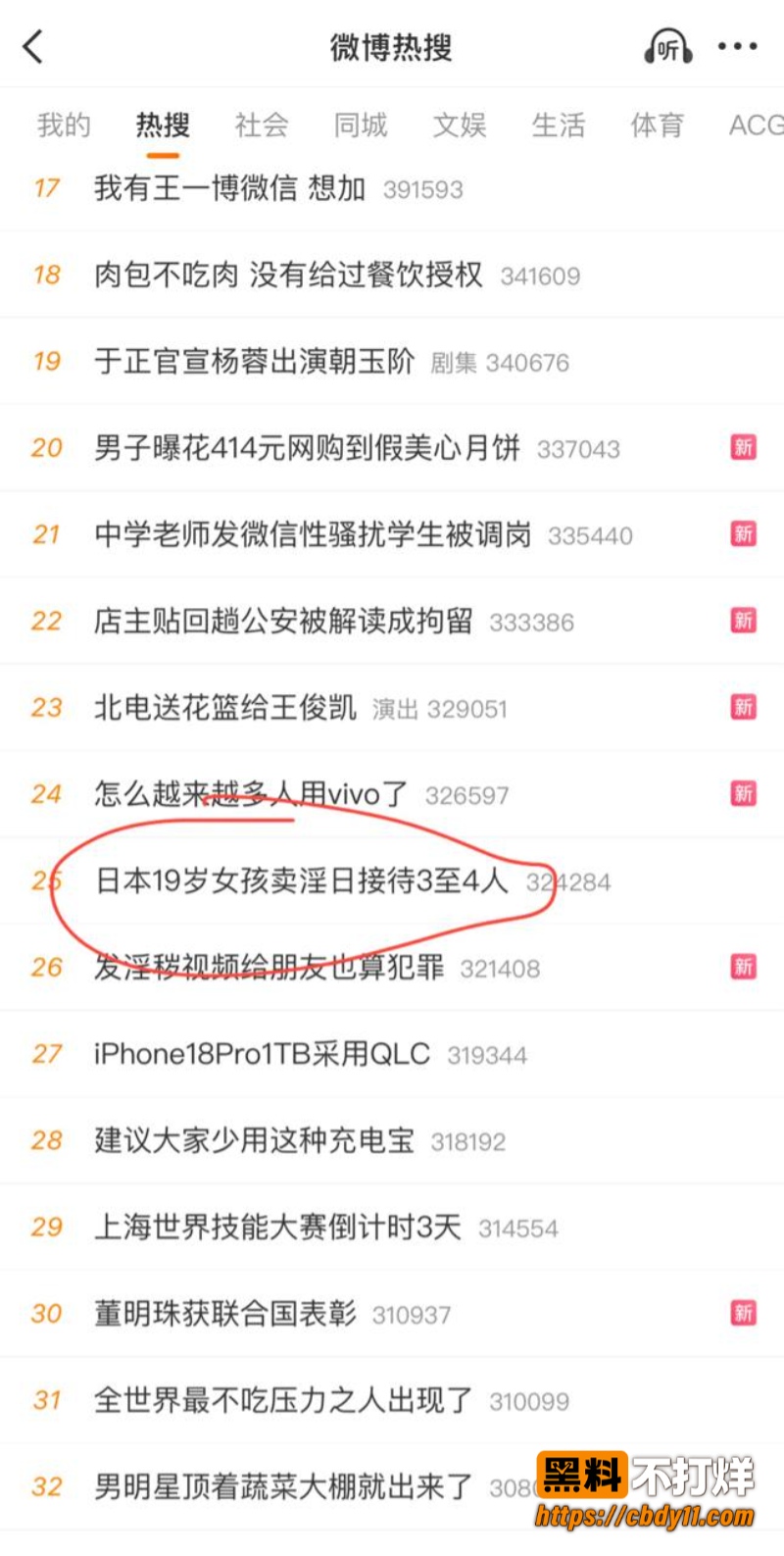The width and height of the screenshot is (784, 1556).
Task: View topic 男子曝花414元网购到假美心月饼
Action: coord(392,448)
